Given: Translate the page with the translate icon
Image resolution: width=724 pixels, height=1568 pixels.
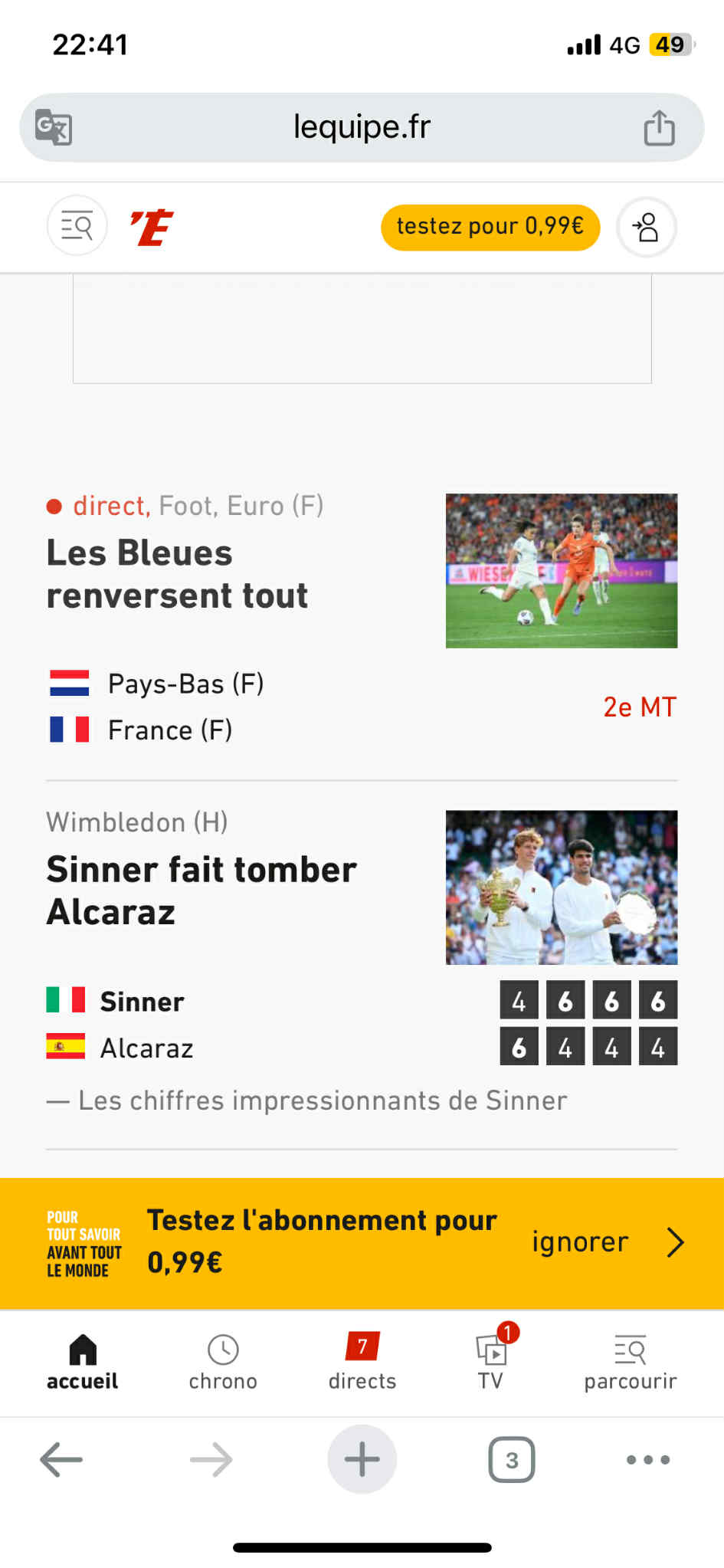Looking at the screenshot, I should tap(54, 127).
